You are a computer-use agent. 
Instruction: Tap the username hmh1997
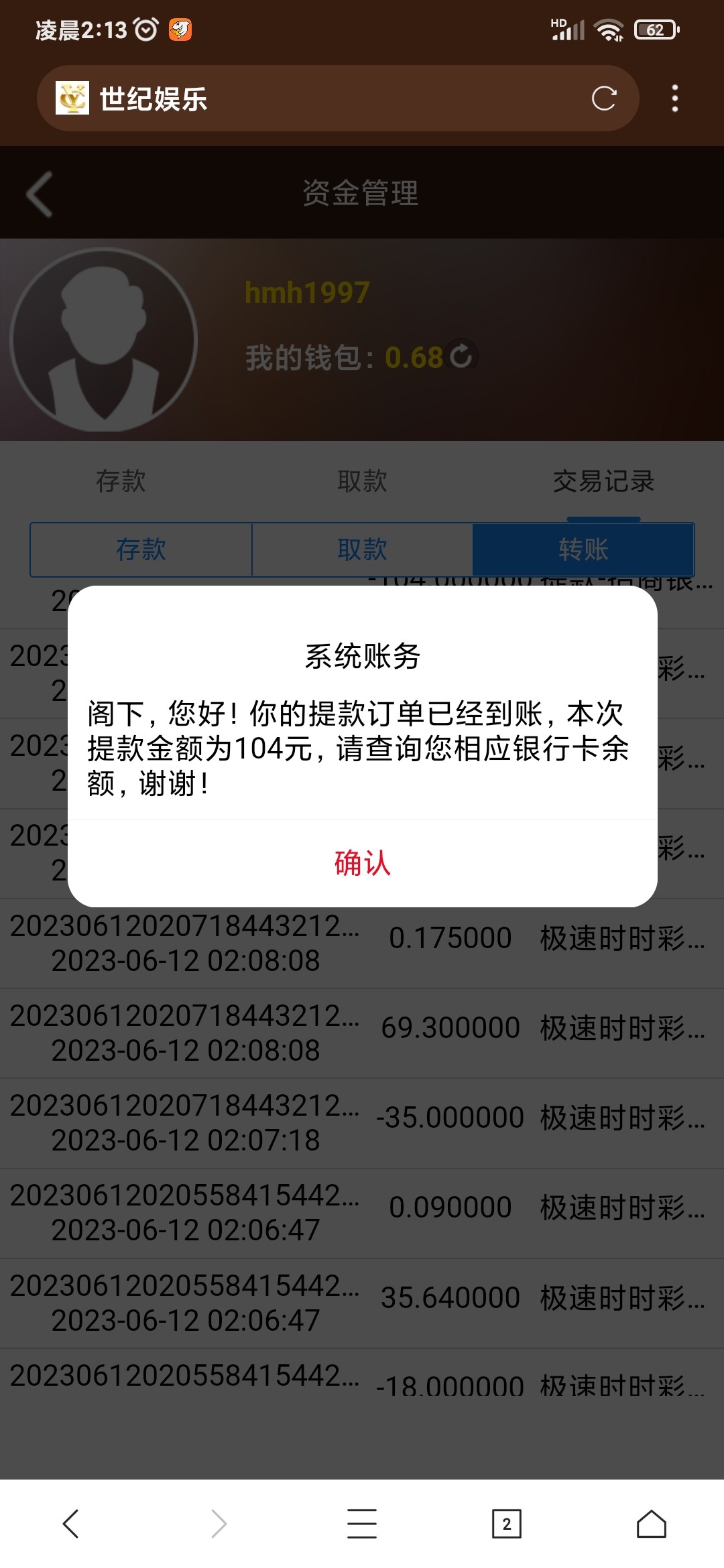tap(306, 291)
